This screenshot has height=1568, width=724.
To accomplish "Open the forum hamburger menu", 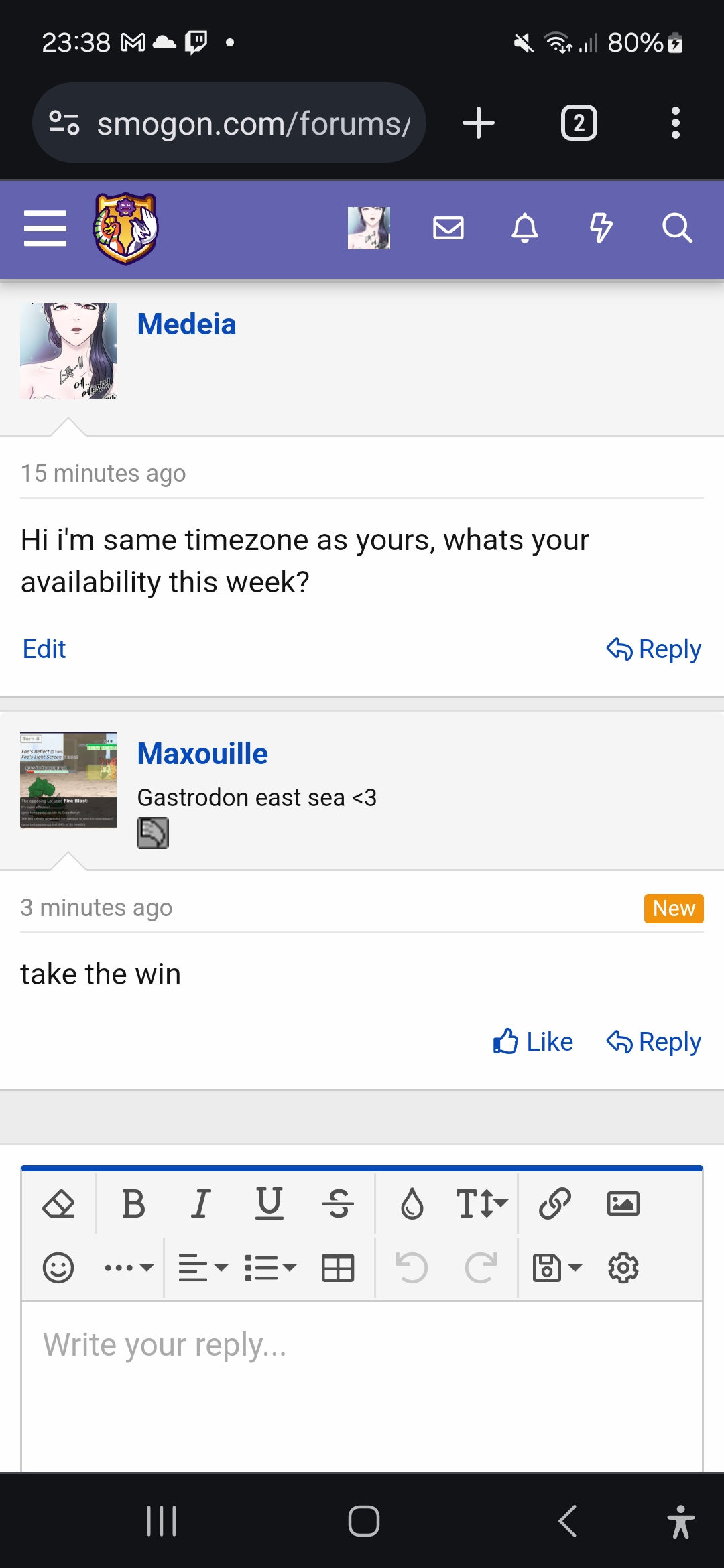I will (x=45, y=228).
